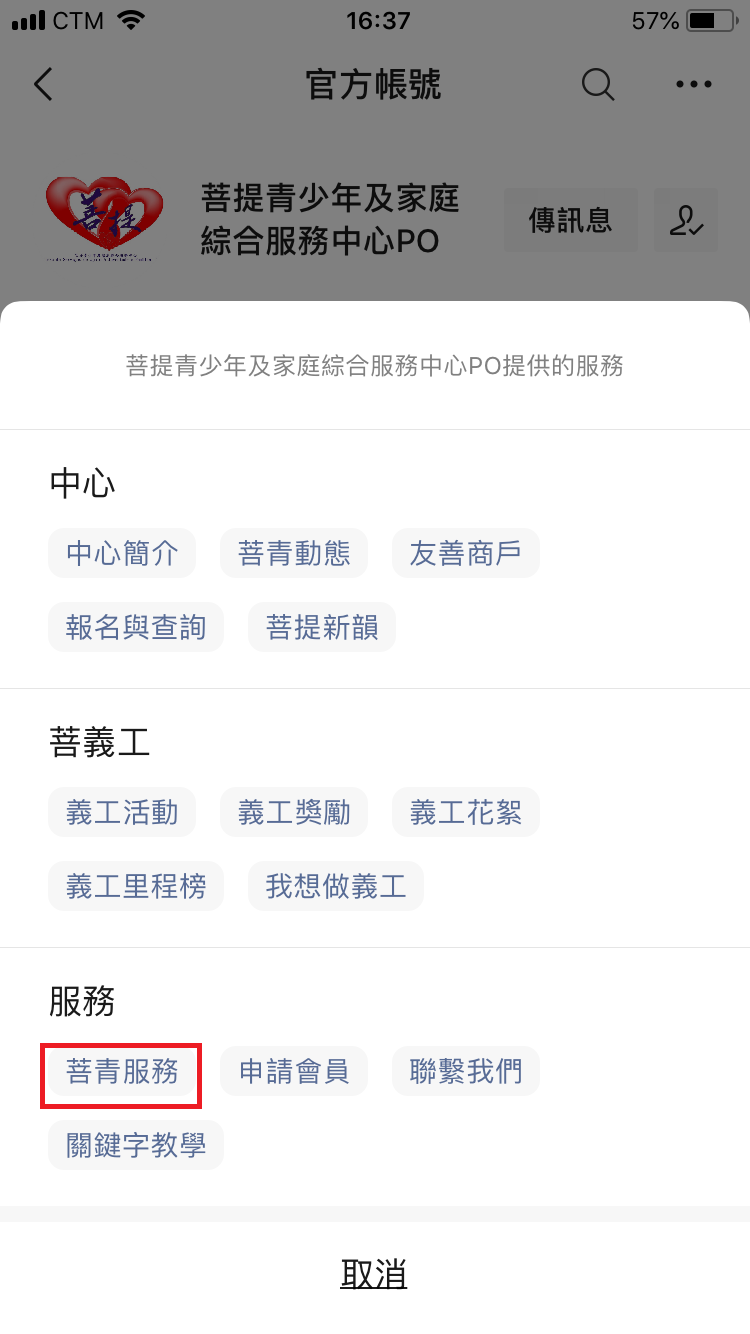Open 友善商戶 service

[466, 553]
